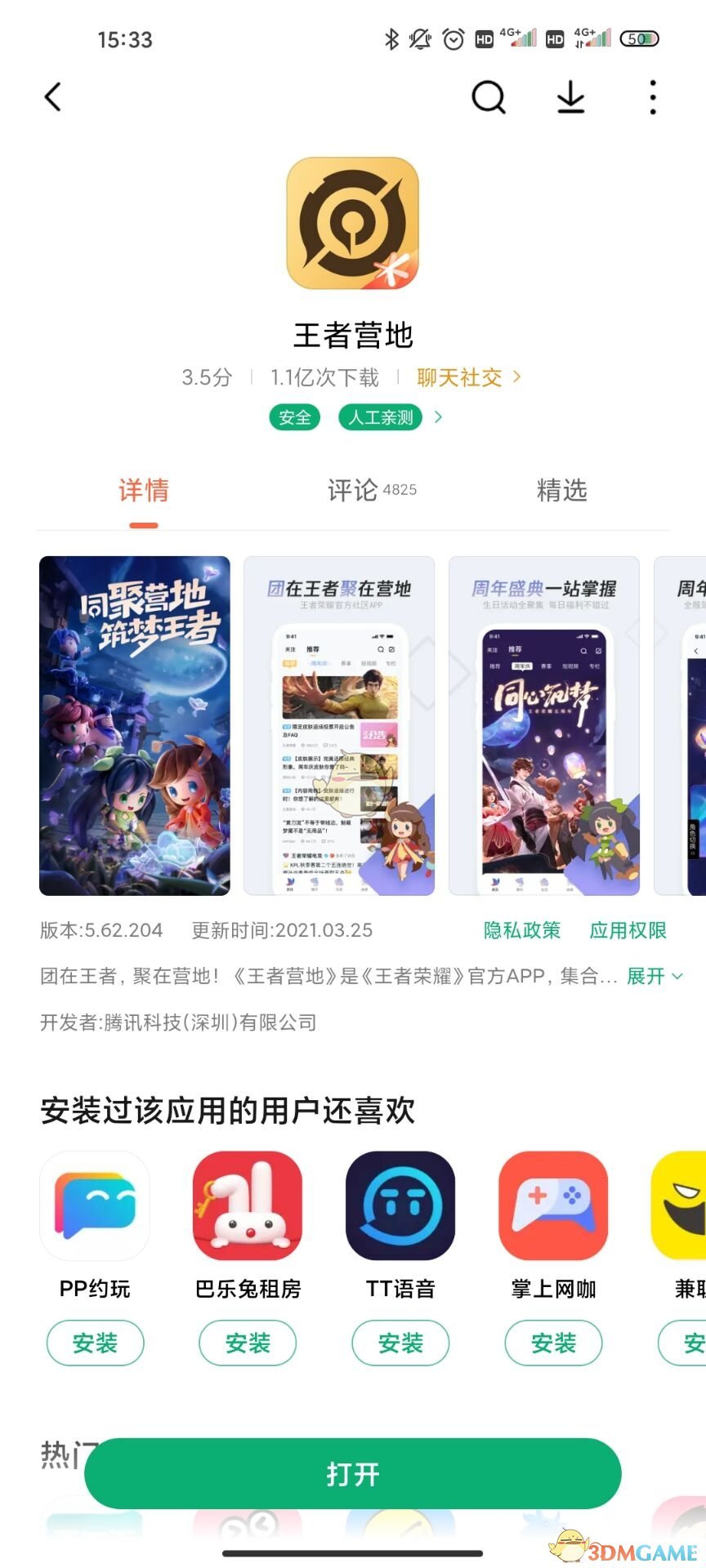706x1568 pixels.
Task: Open the 同聚营地 筑梦王者 screenshot
Action: (x=135, y=726)
